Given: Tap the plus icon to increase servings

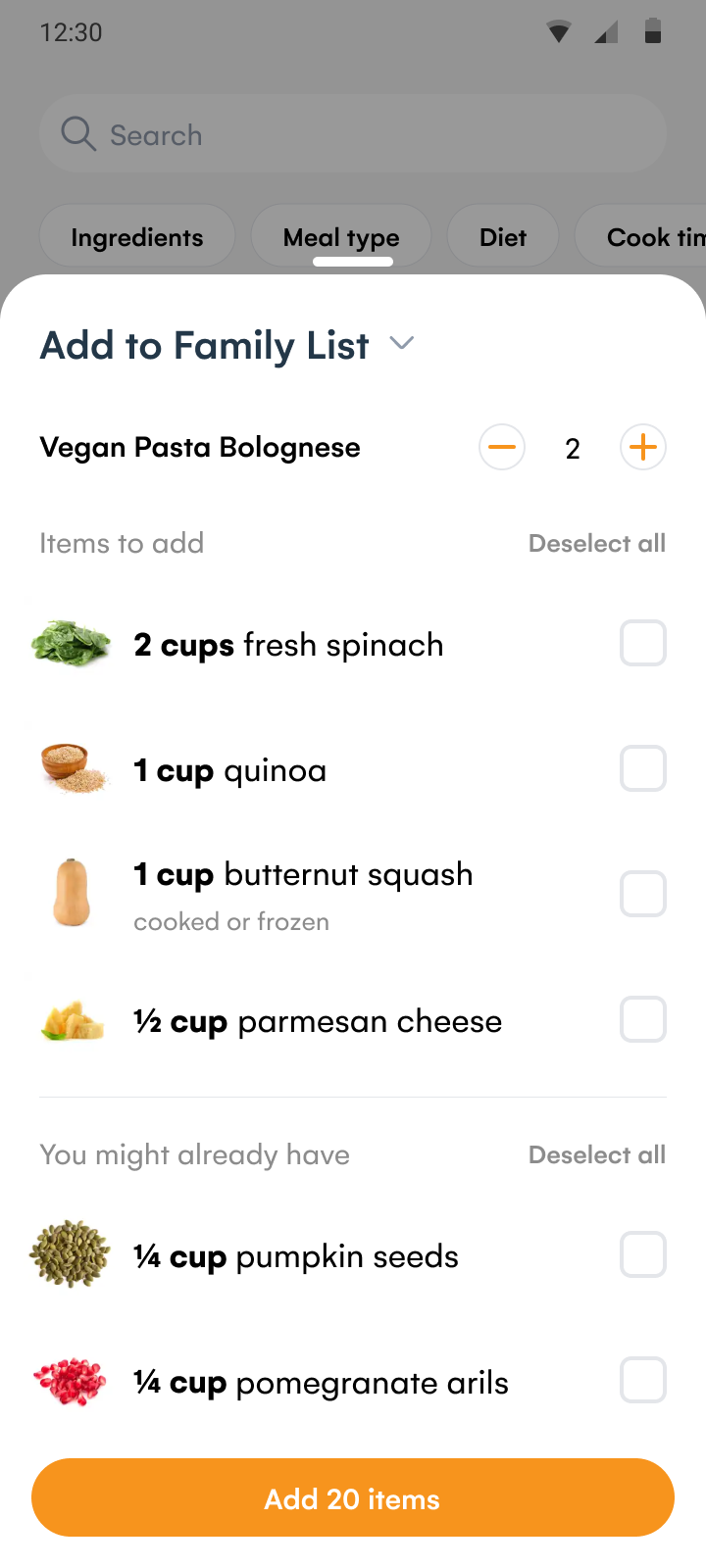Looking at the screenshot, I should click(x=642, y=447).
